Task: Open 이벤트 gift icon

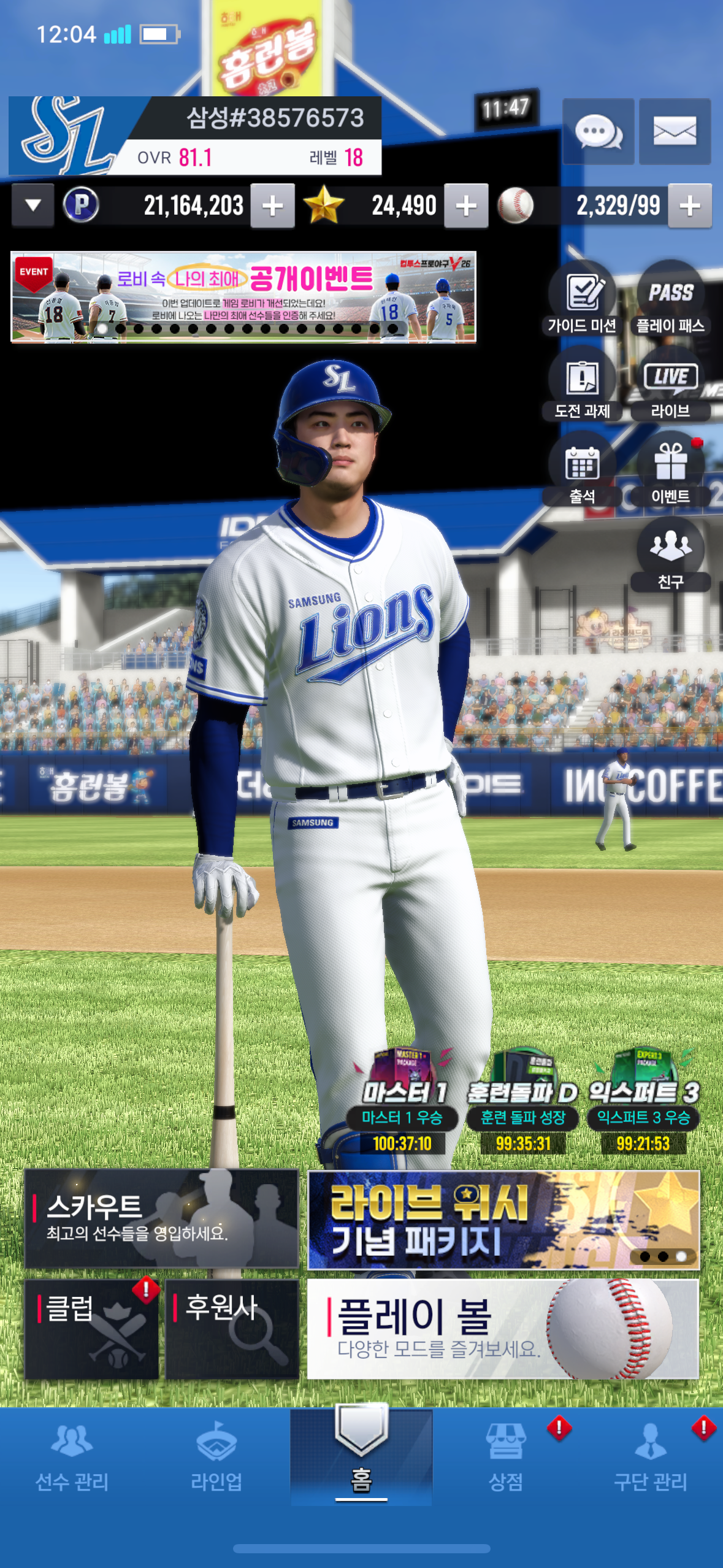Action: [670, 469]
